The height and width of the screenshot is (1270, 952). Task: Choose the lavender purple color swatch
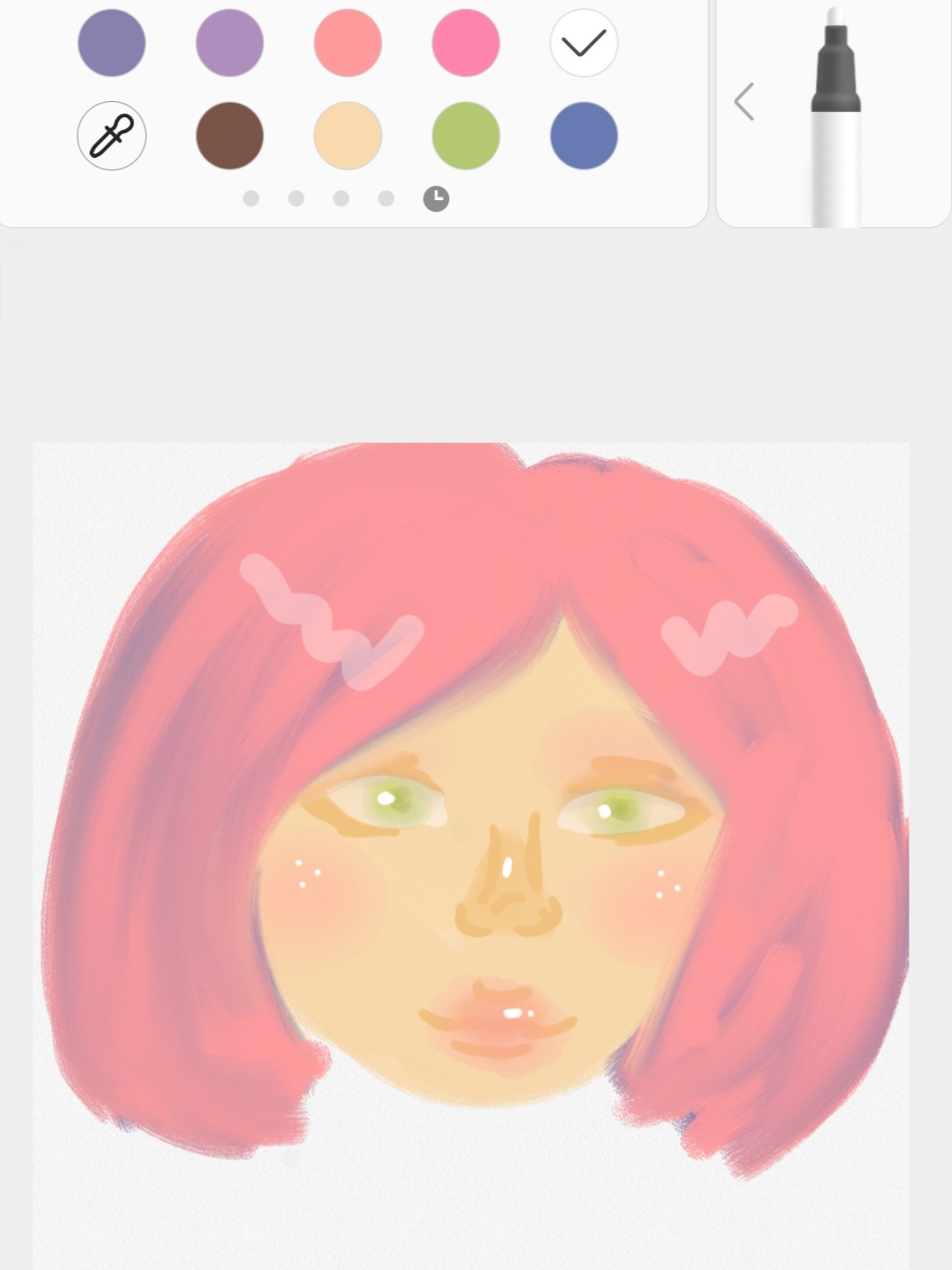point(230,42)
